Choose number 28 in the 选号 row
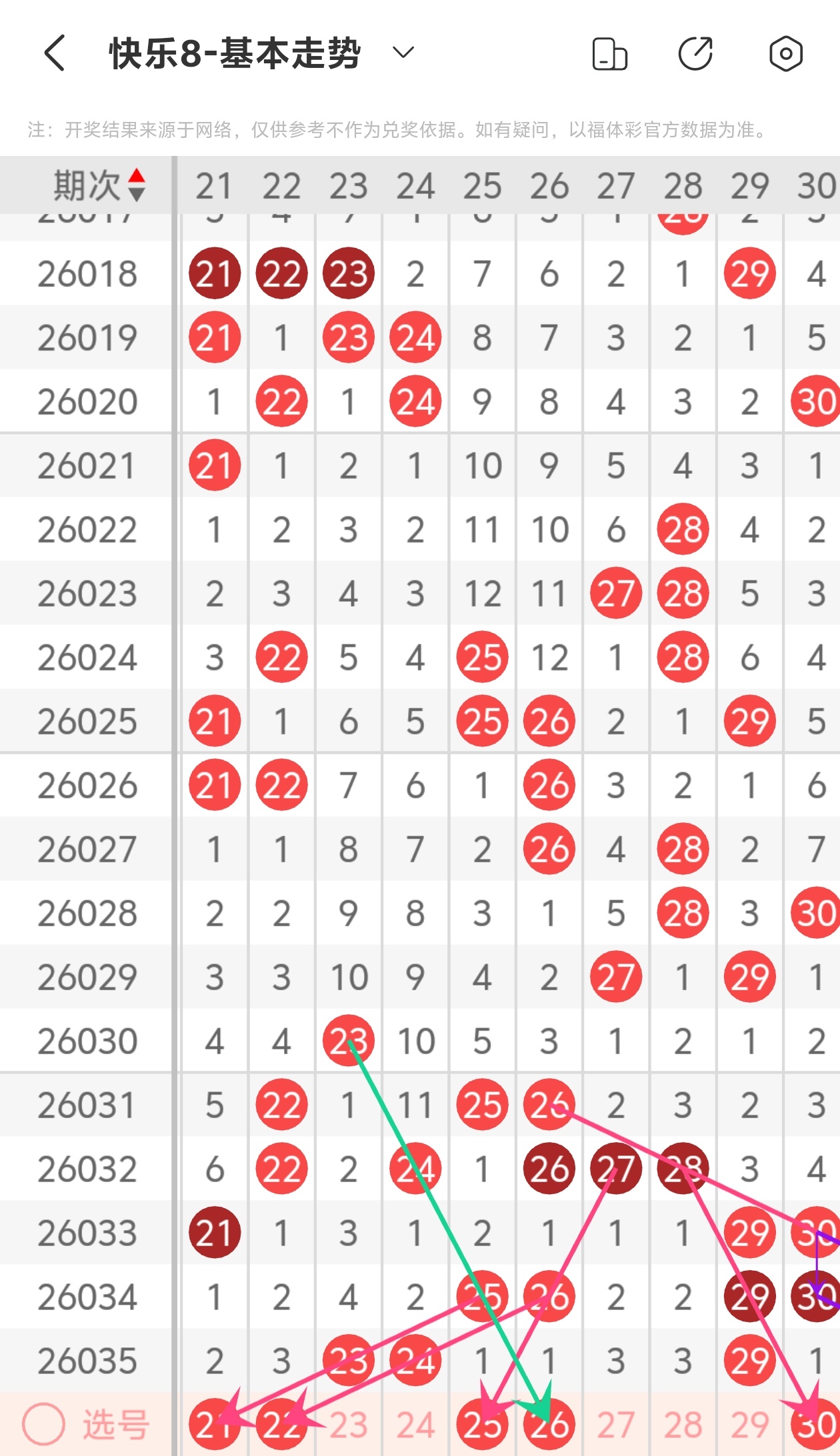 click(683, 1425)
